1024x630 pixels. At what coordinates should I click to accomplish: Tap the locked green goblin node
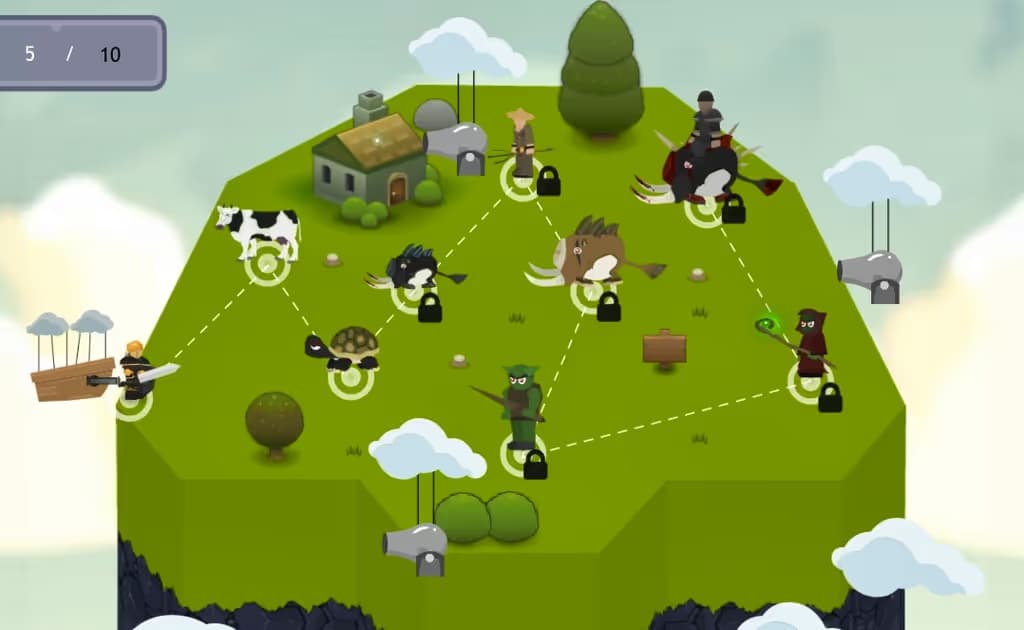[521, 455]
